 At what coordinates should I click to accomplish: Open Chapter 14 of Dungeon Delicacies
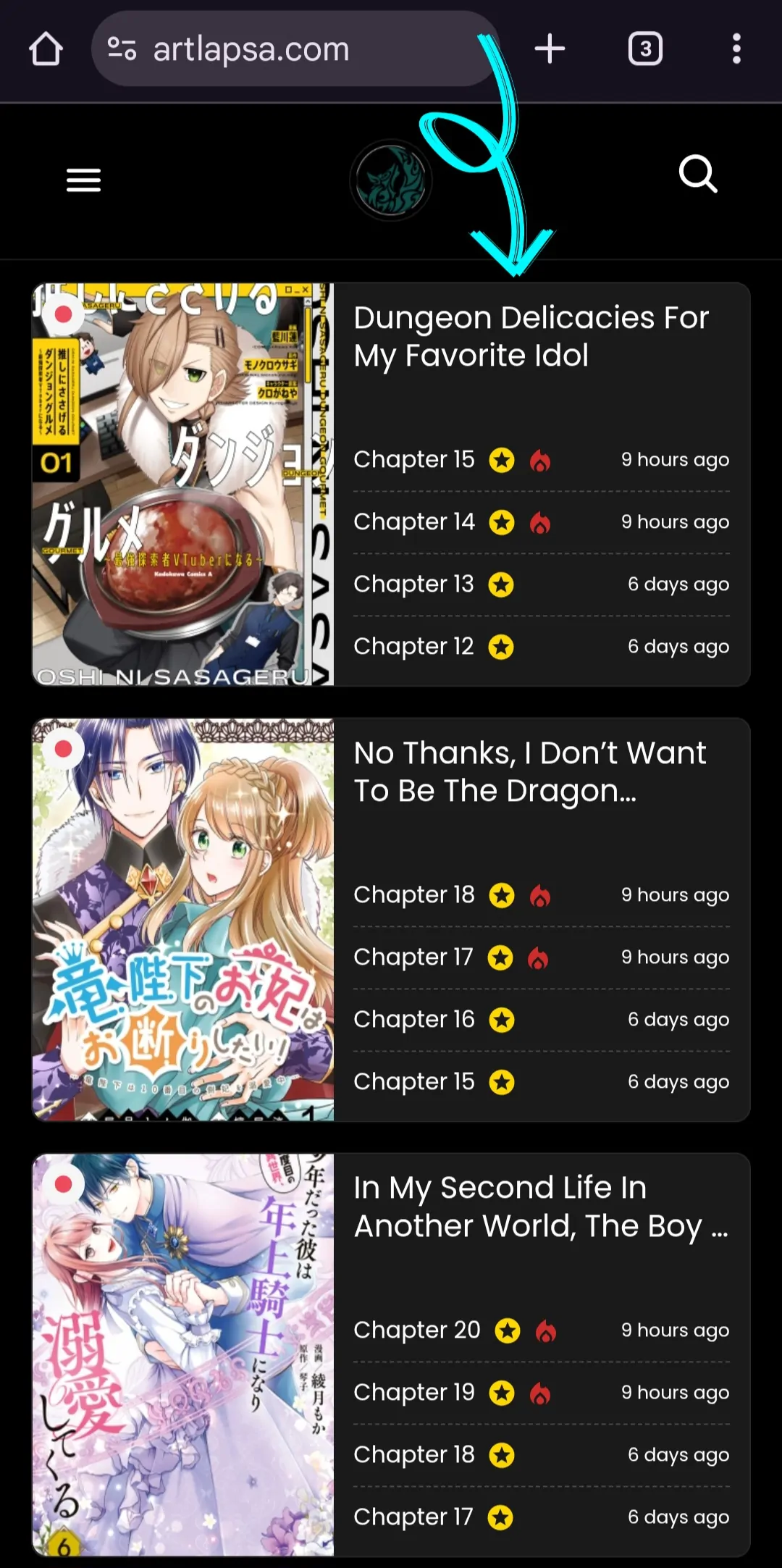[413, 521]
